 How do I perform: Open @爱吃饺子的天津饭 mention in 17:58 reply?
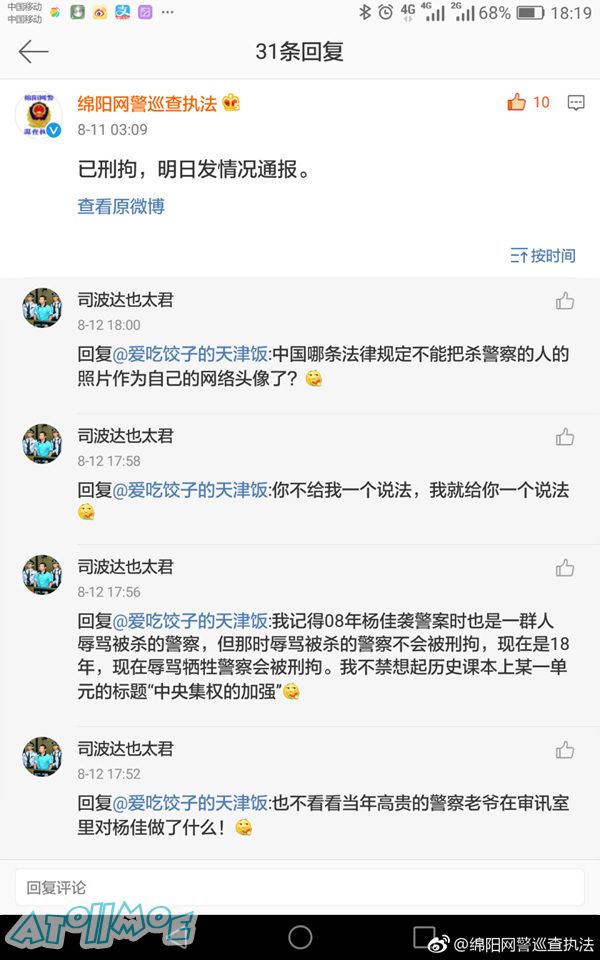point(190,490)
